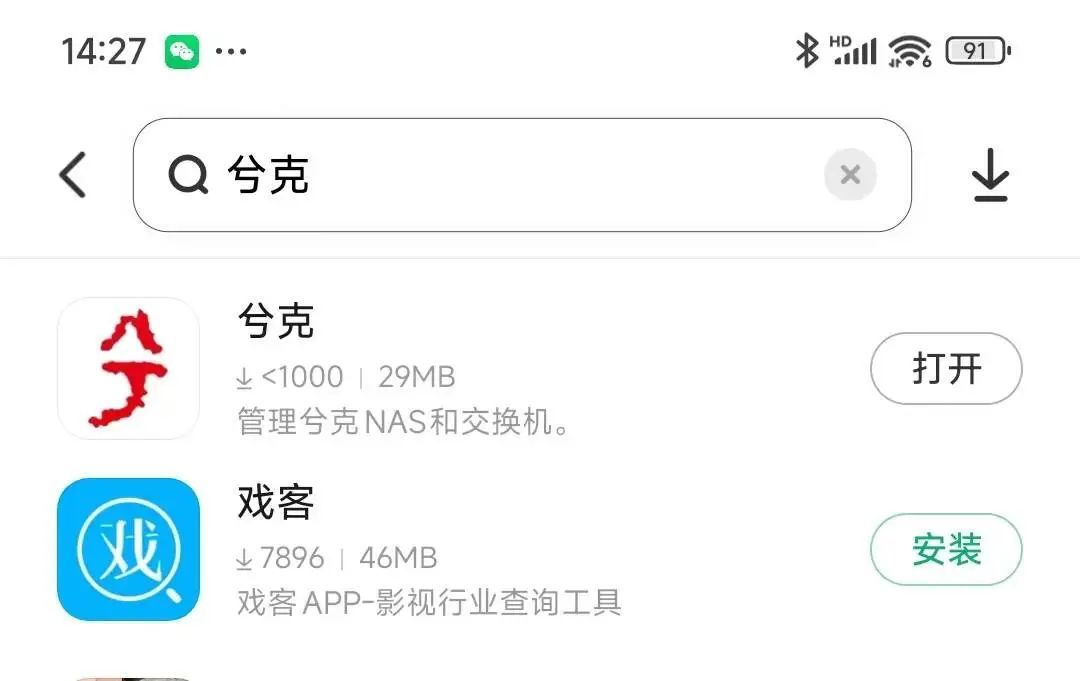Install the 戏客 app
The height and width of the screenshot is (681, 1080).
pyautogui.click(x=946, y=550)
